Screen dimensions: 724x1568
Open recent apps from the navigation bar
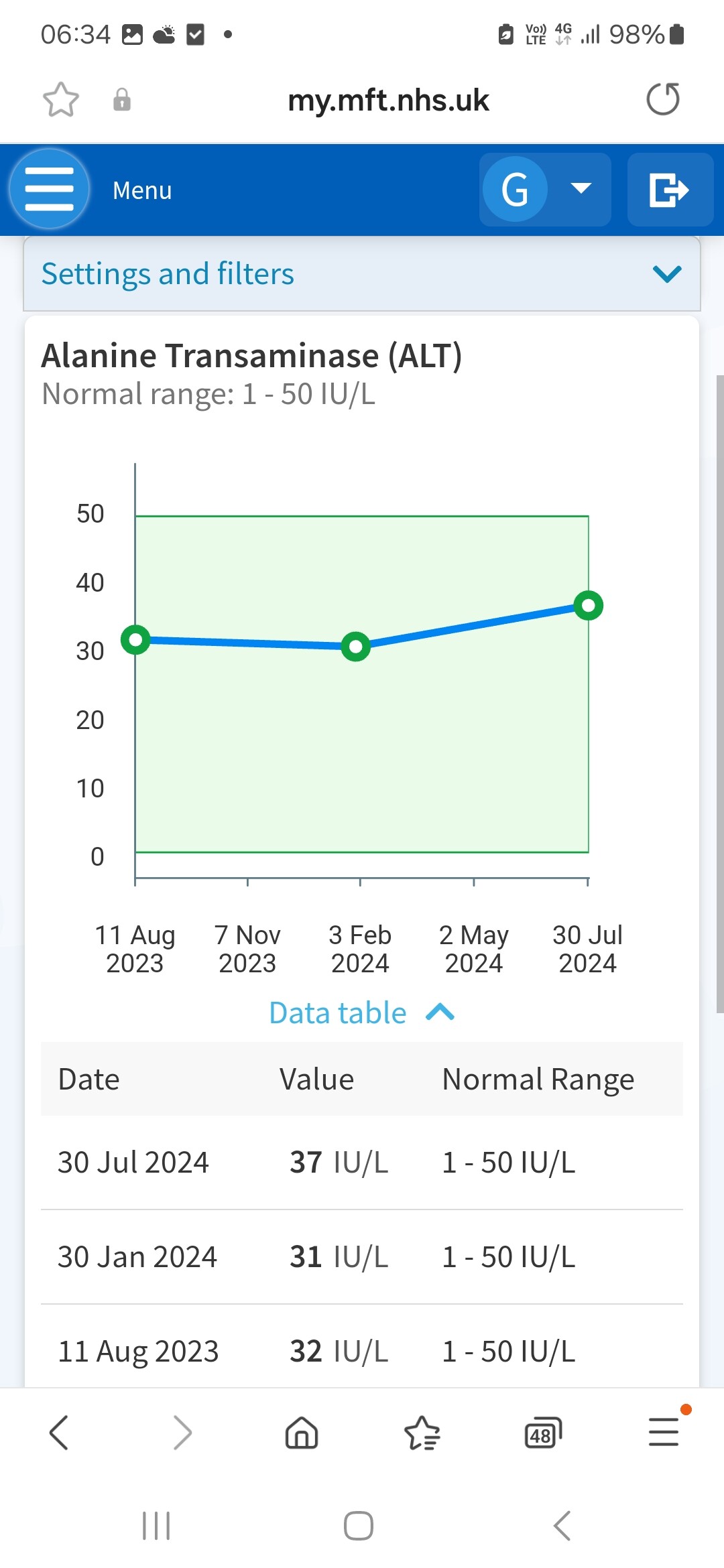156,1526
